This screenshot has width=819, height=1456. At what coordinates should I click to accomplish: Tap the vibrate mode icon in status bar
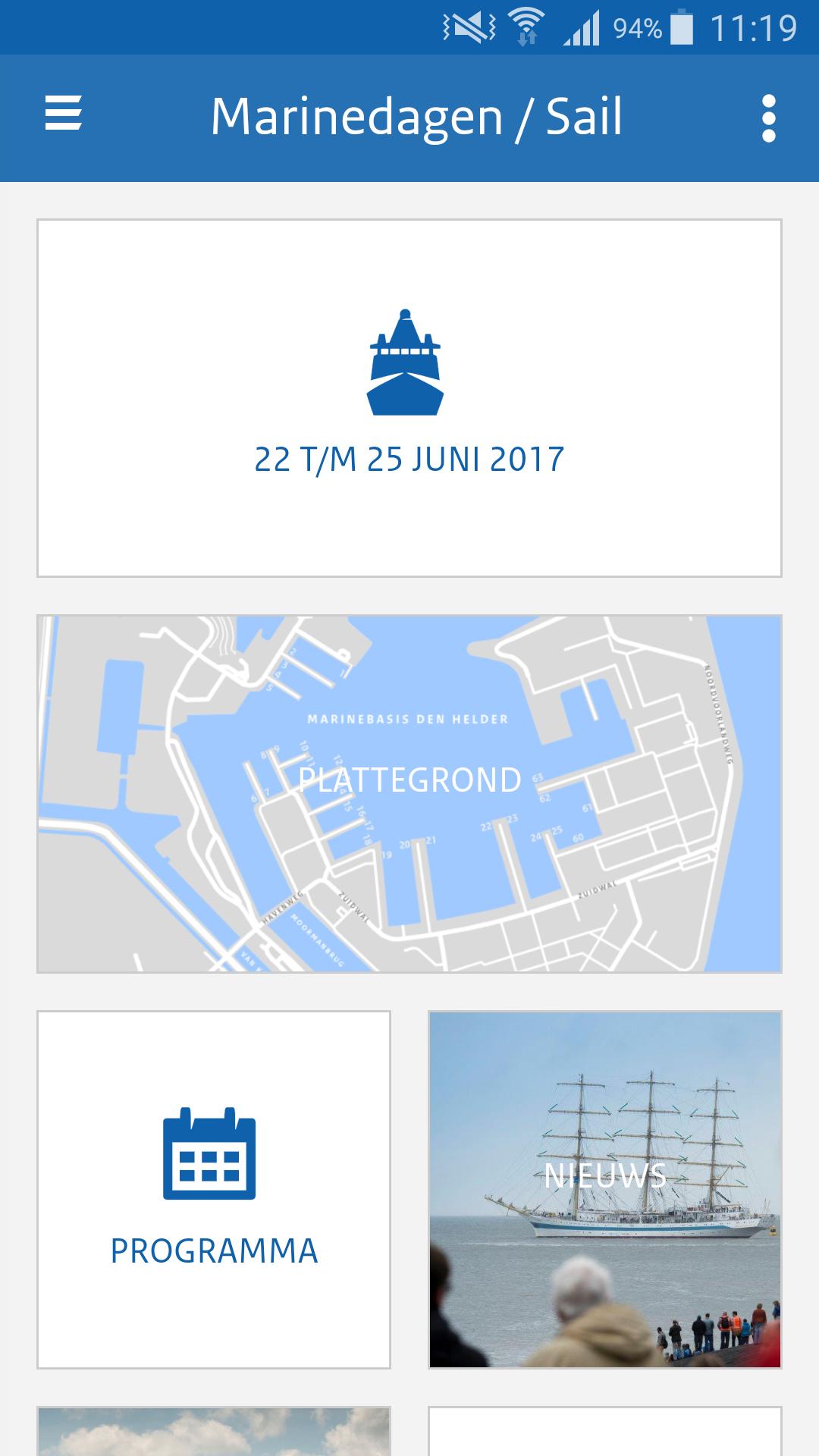pos(466,25)
